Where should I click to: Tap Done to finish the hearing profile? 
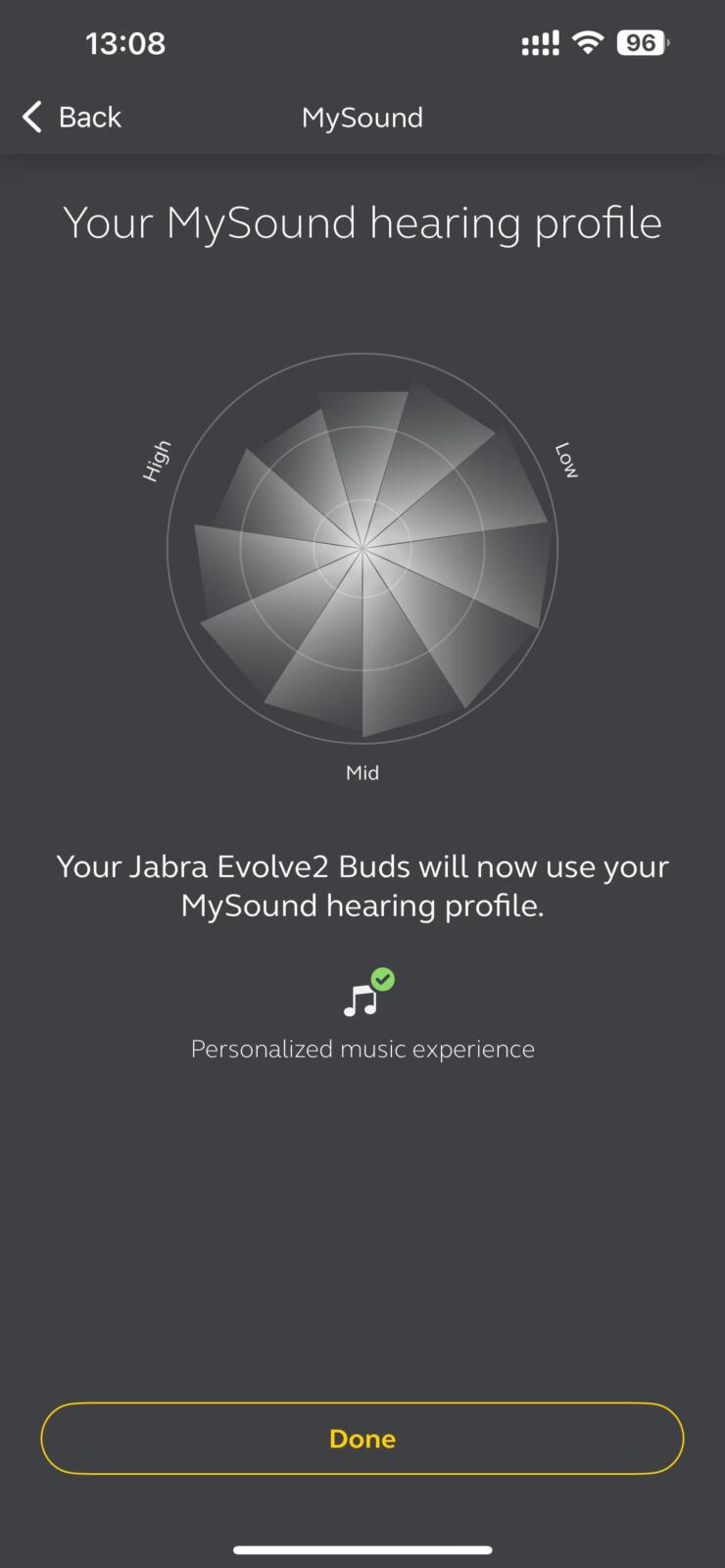coord(362,1438)
